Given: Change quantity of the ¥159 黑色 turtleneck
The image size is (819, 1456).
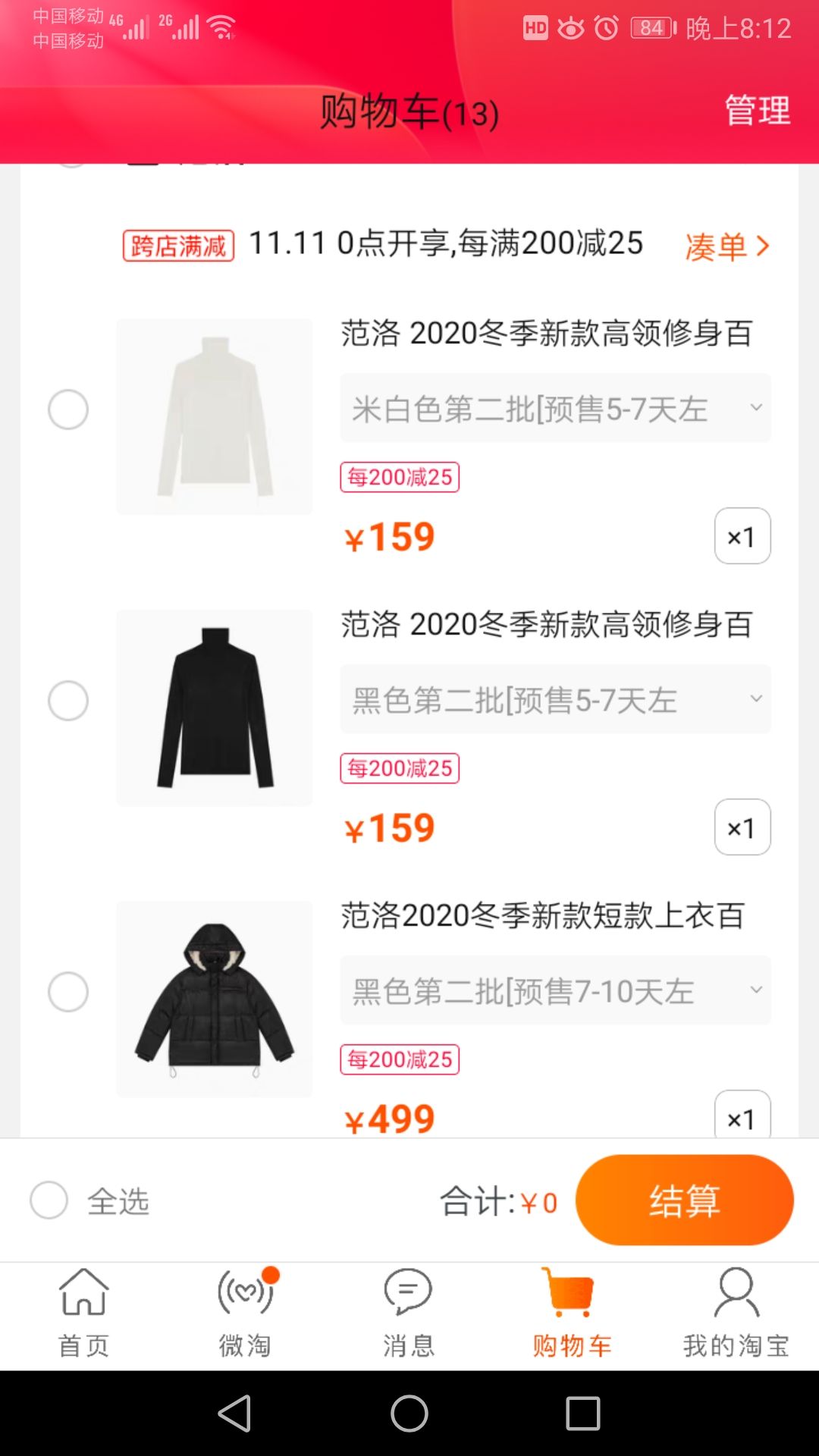Looking at the screenshot, I should click(742, 827).
